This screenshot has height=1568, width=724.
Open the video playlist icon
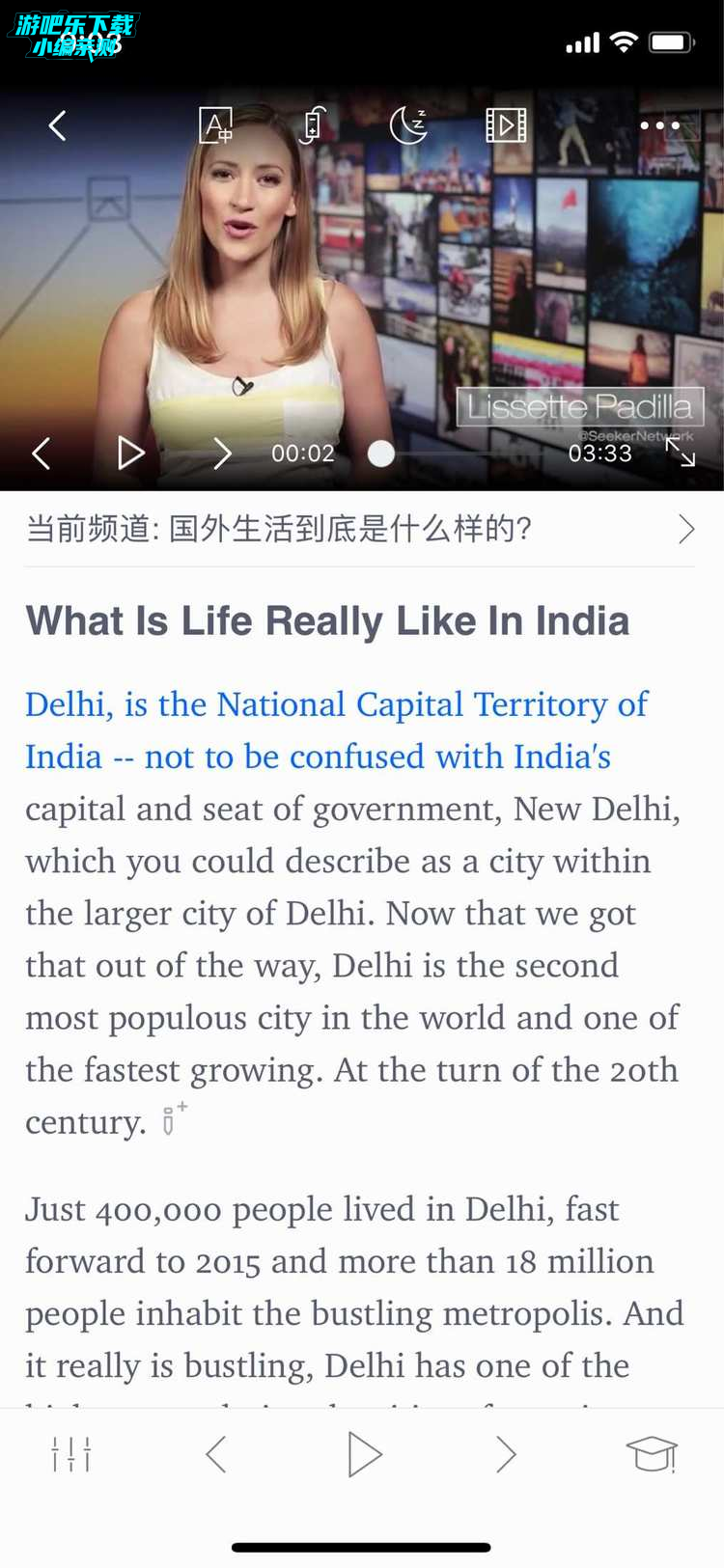[506, 125]
